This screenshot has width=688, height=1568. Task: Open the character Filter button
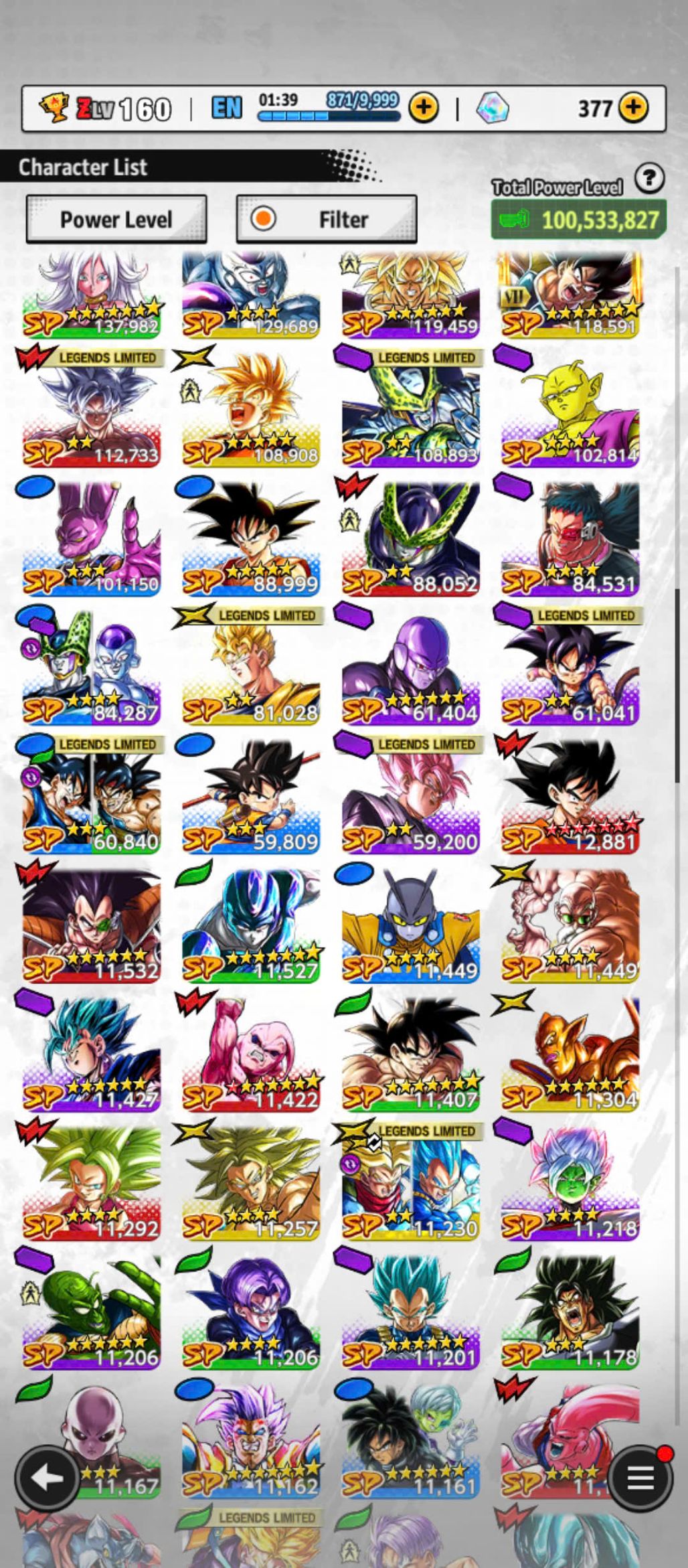(327, 219)
